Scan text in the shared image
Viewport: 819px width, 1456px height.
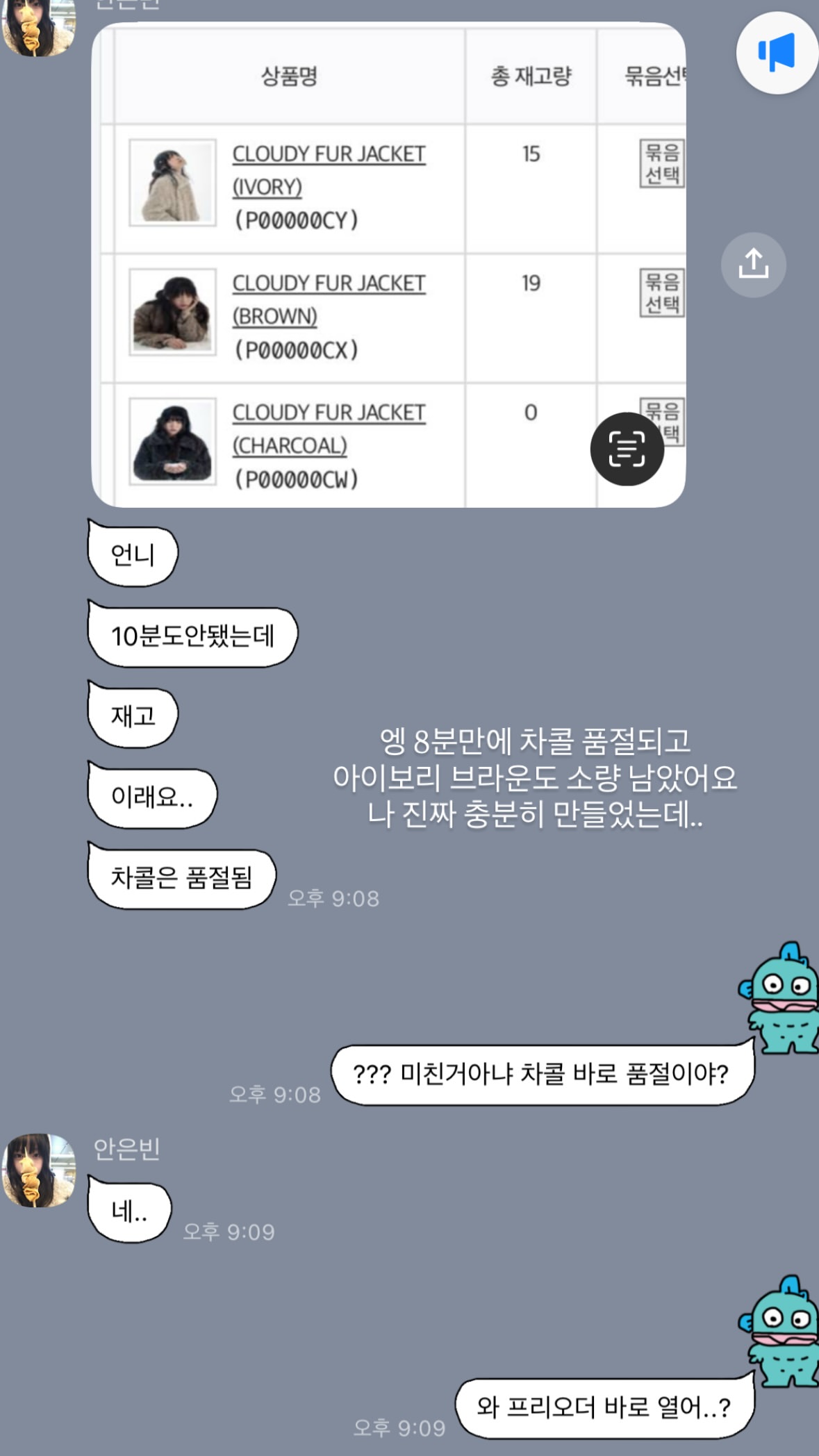click(627, 449)
